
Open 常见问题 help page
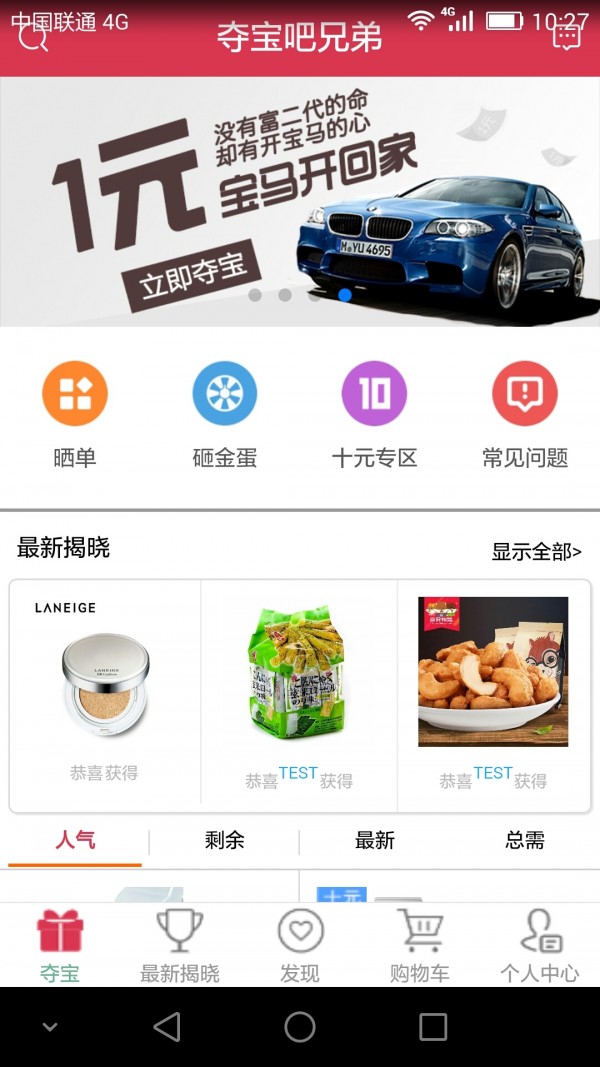[525, 415]
